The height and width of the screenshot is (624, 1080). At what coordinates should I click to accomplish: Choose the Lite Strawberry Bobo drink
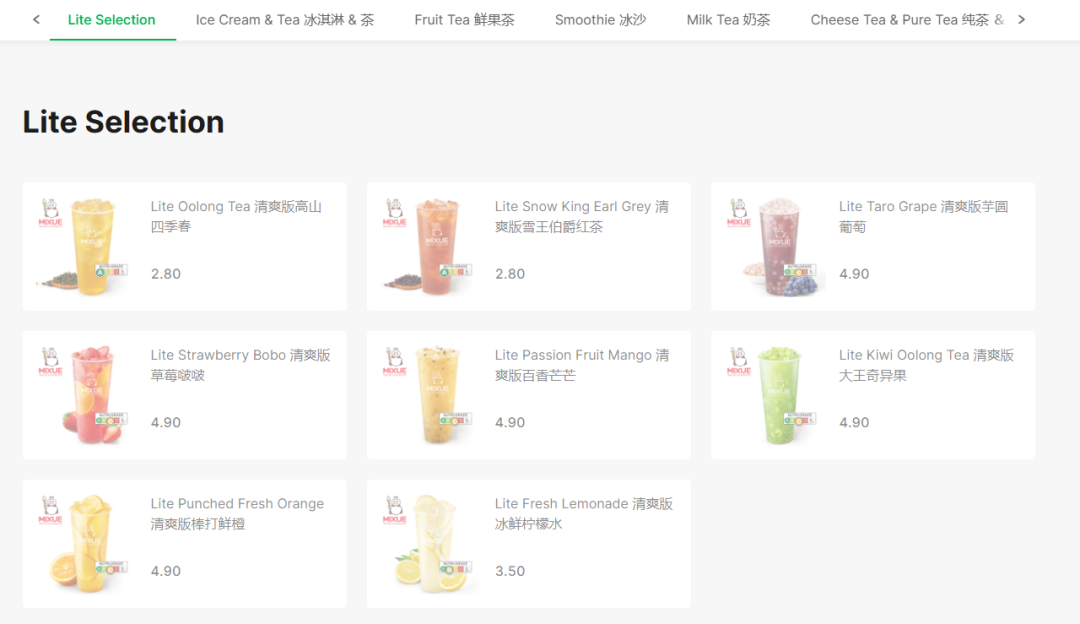185,395
